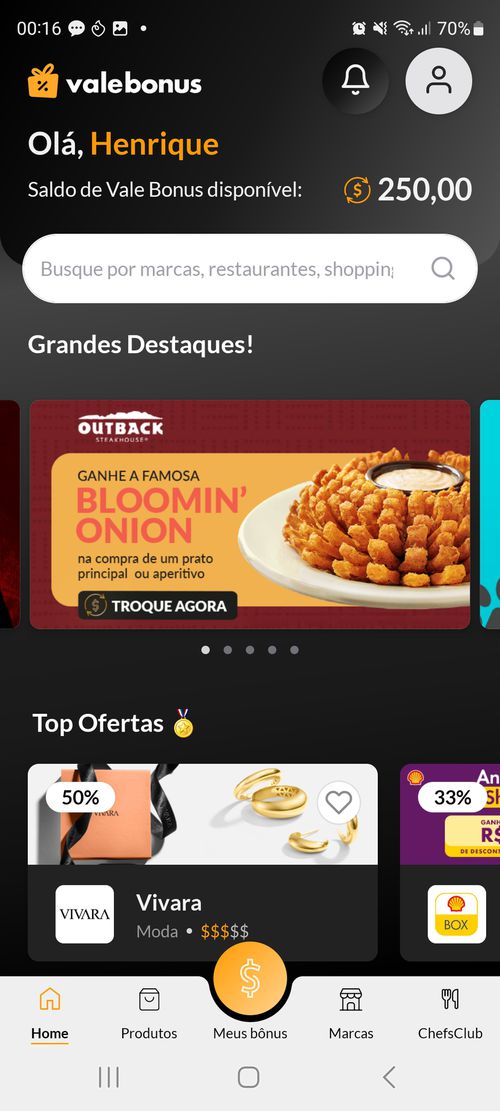
Task: Go back using the system back button
Action: click(389, 1077)
